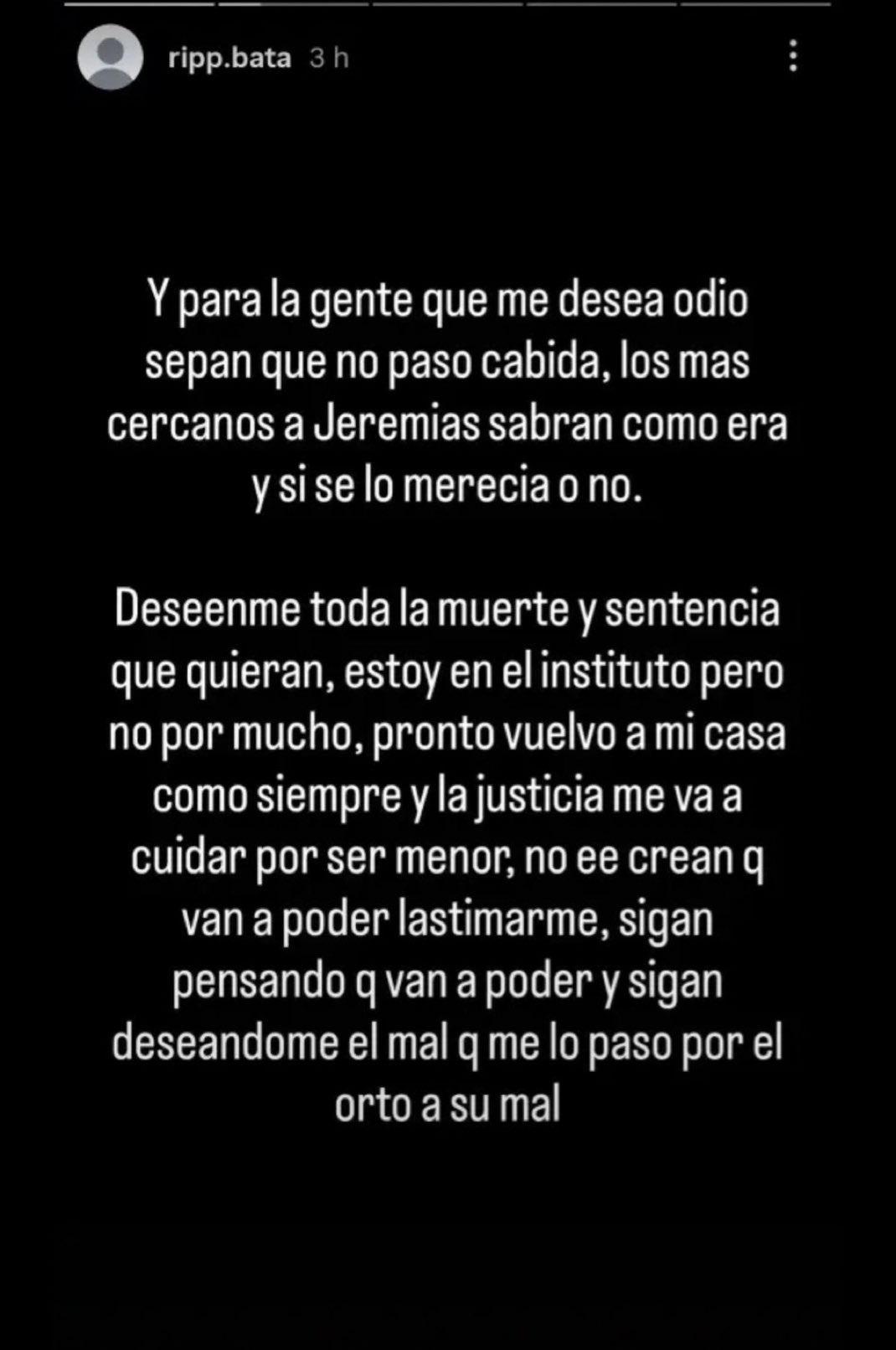Screen dimensions: 896x1350
Task: Open ripp.bata's profile avatar
Action: click(x=110, y=57)
